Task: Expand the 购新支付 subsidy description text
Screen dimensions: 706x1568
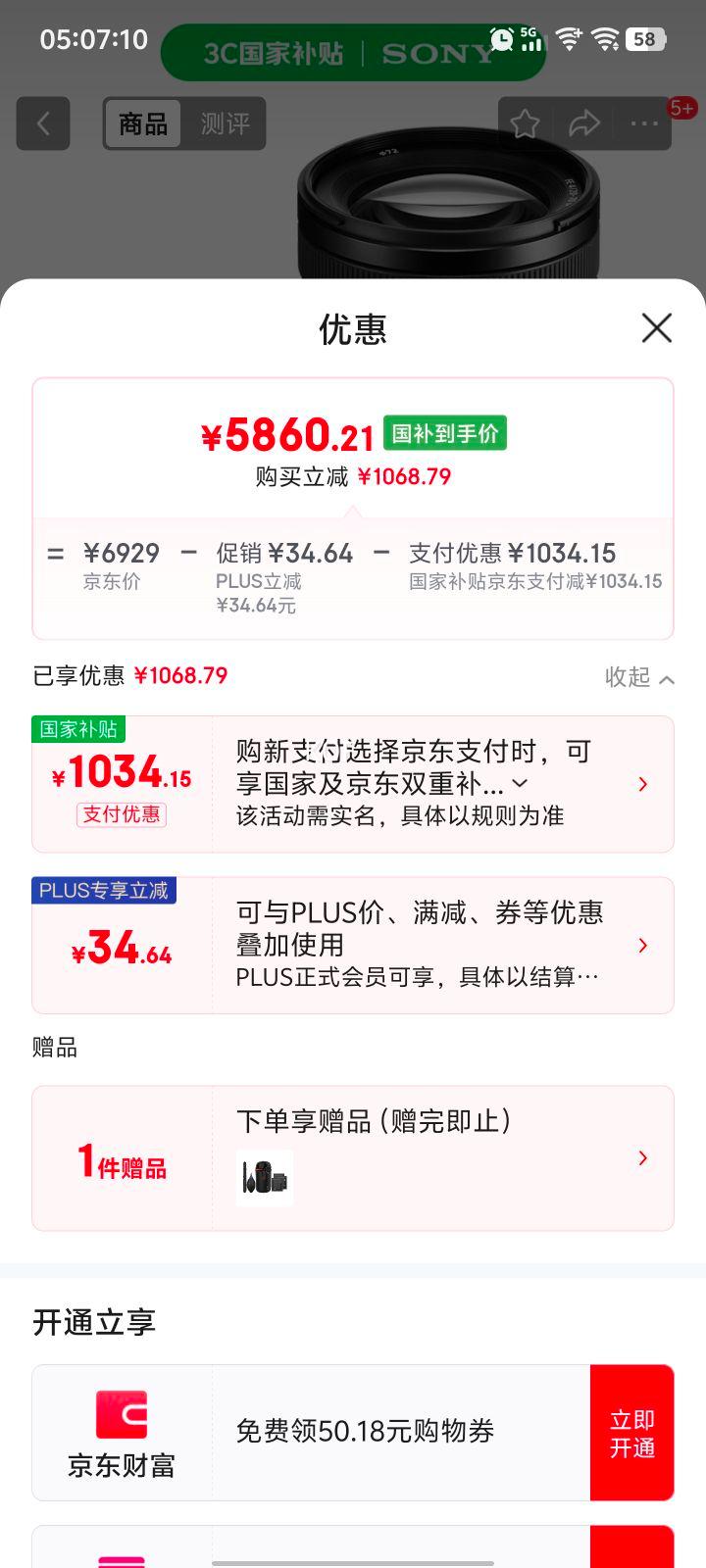Action: [x=521, y=783]
